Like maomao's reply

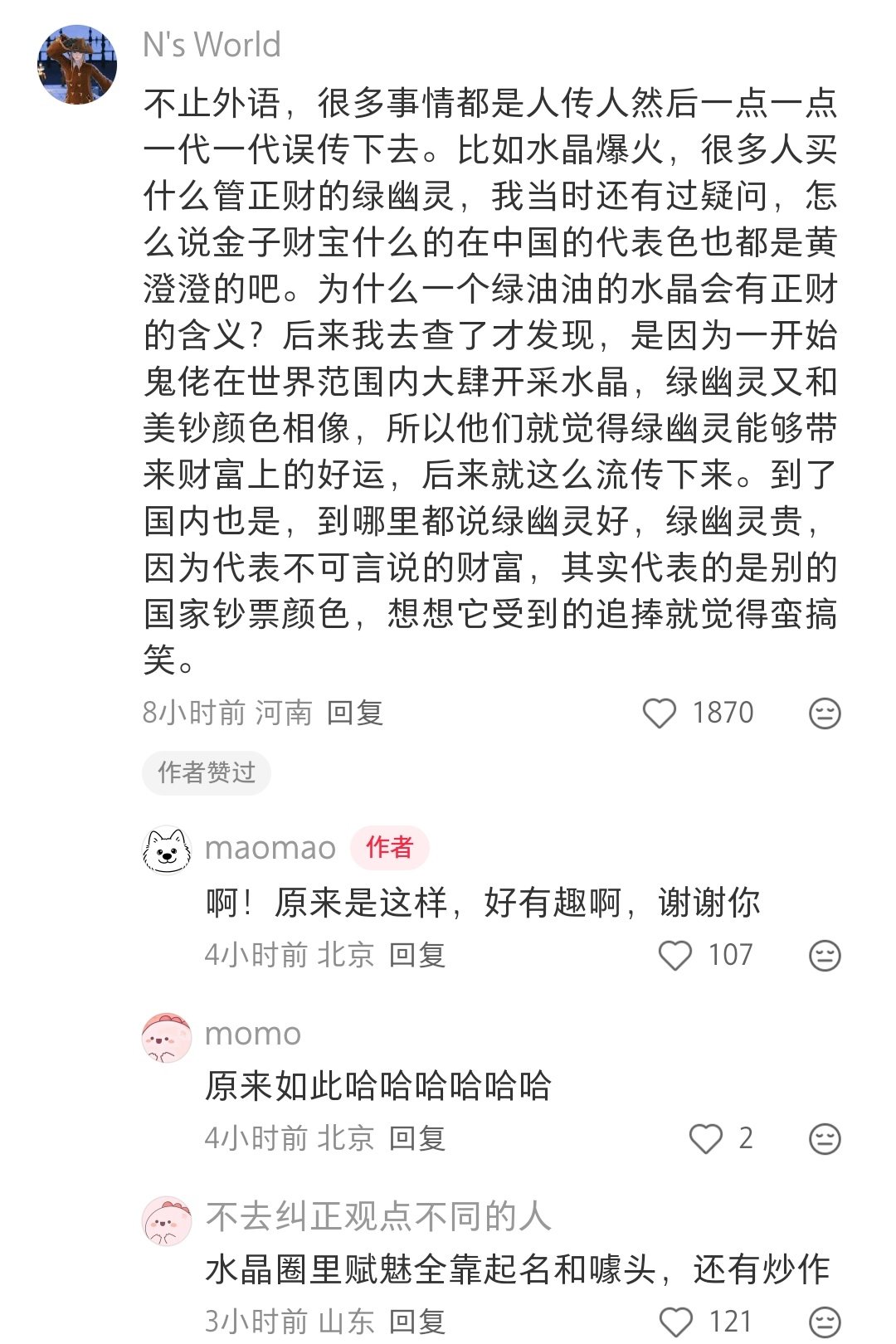click(x=674, y=956)
